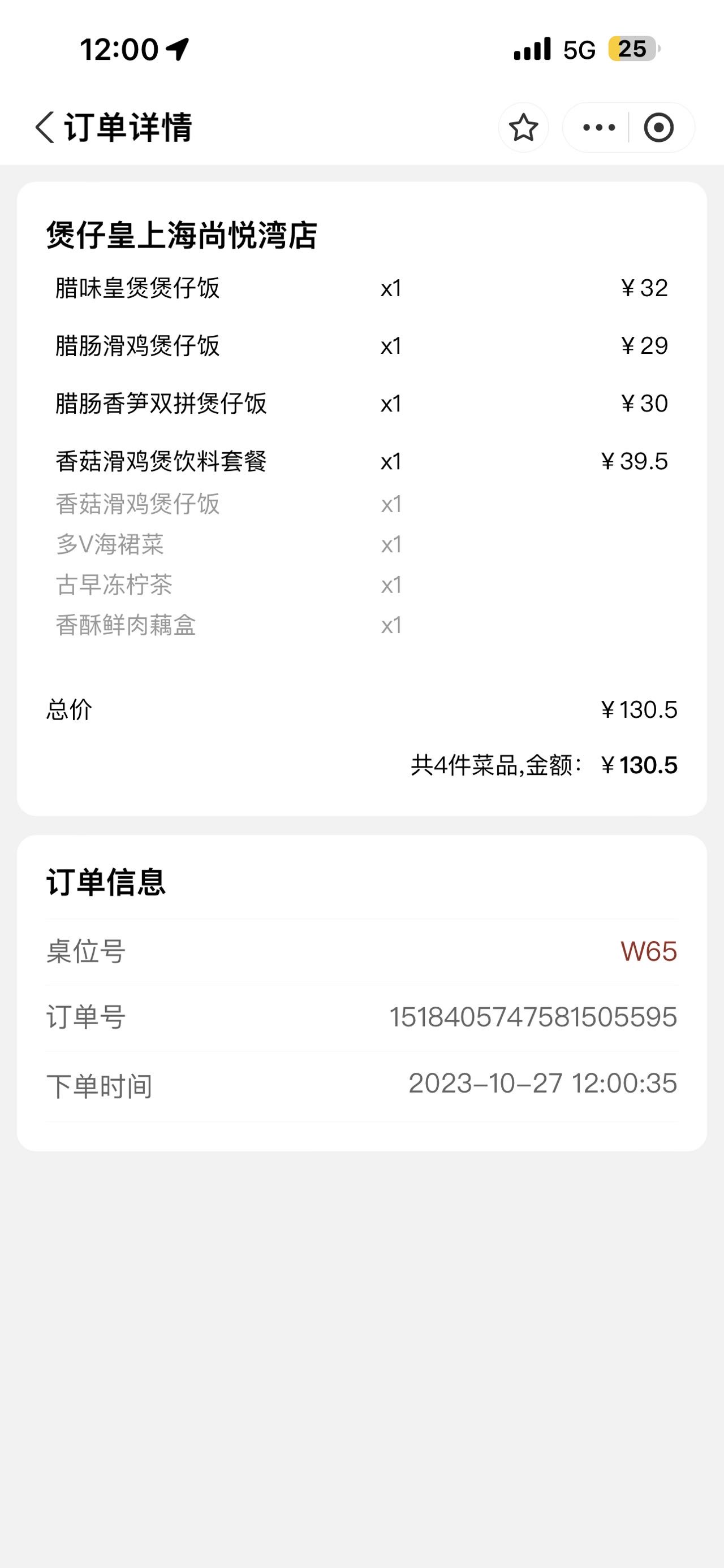
Task: Close the mini program with the circle button
Action: point(659,127)
